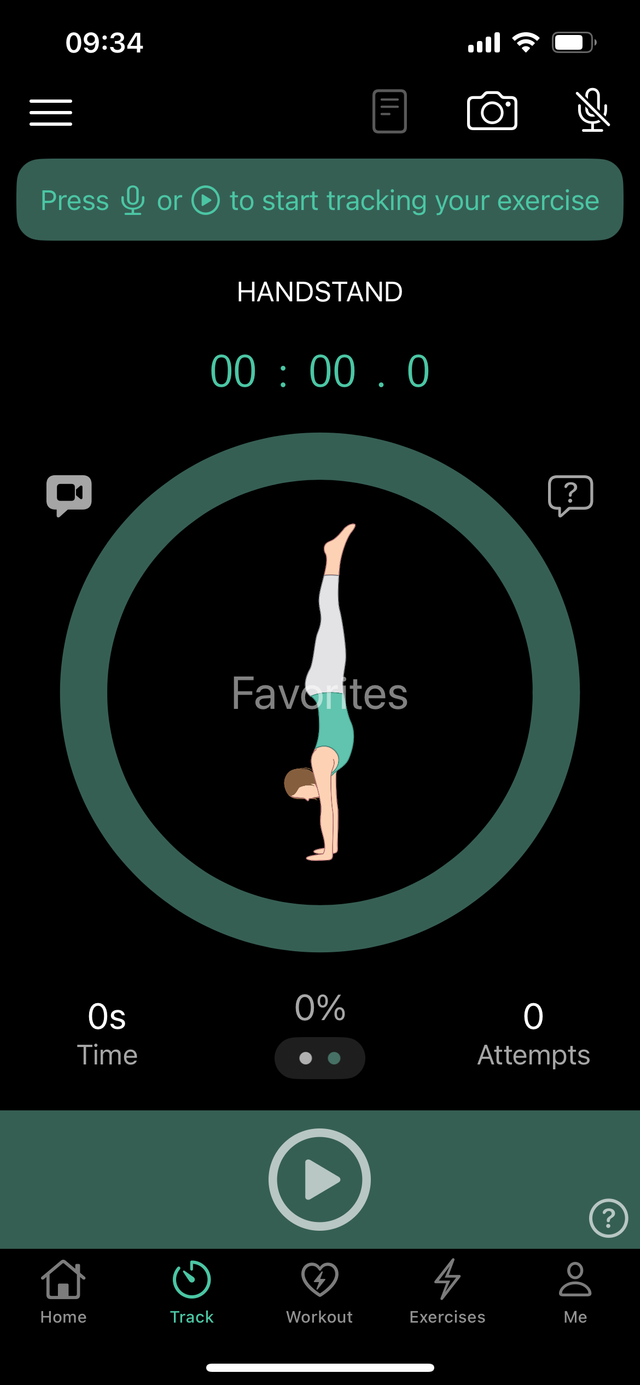Viewport: 640px width, 1385px height.
Task: Tap the page indicator dots
Action: tap(320, 1058)
